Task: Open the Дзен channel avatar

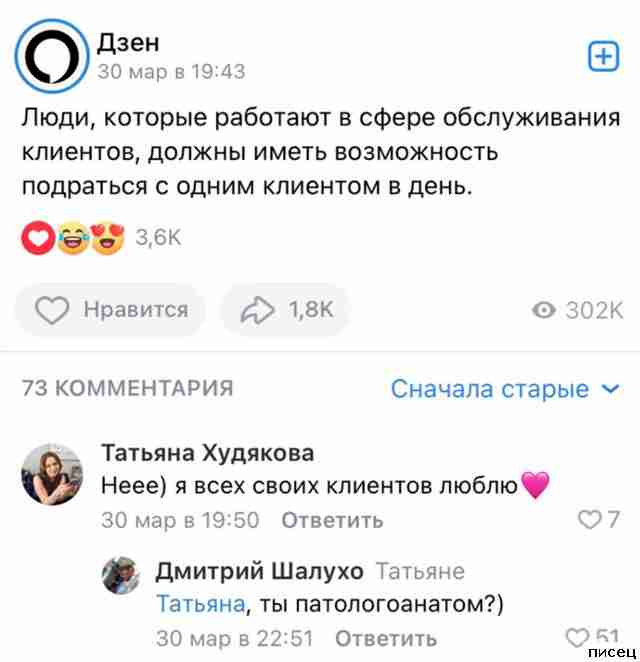Action: tap(50, 59)
